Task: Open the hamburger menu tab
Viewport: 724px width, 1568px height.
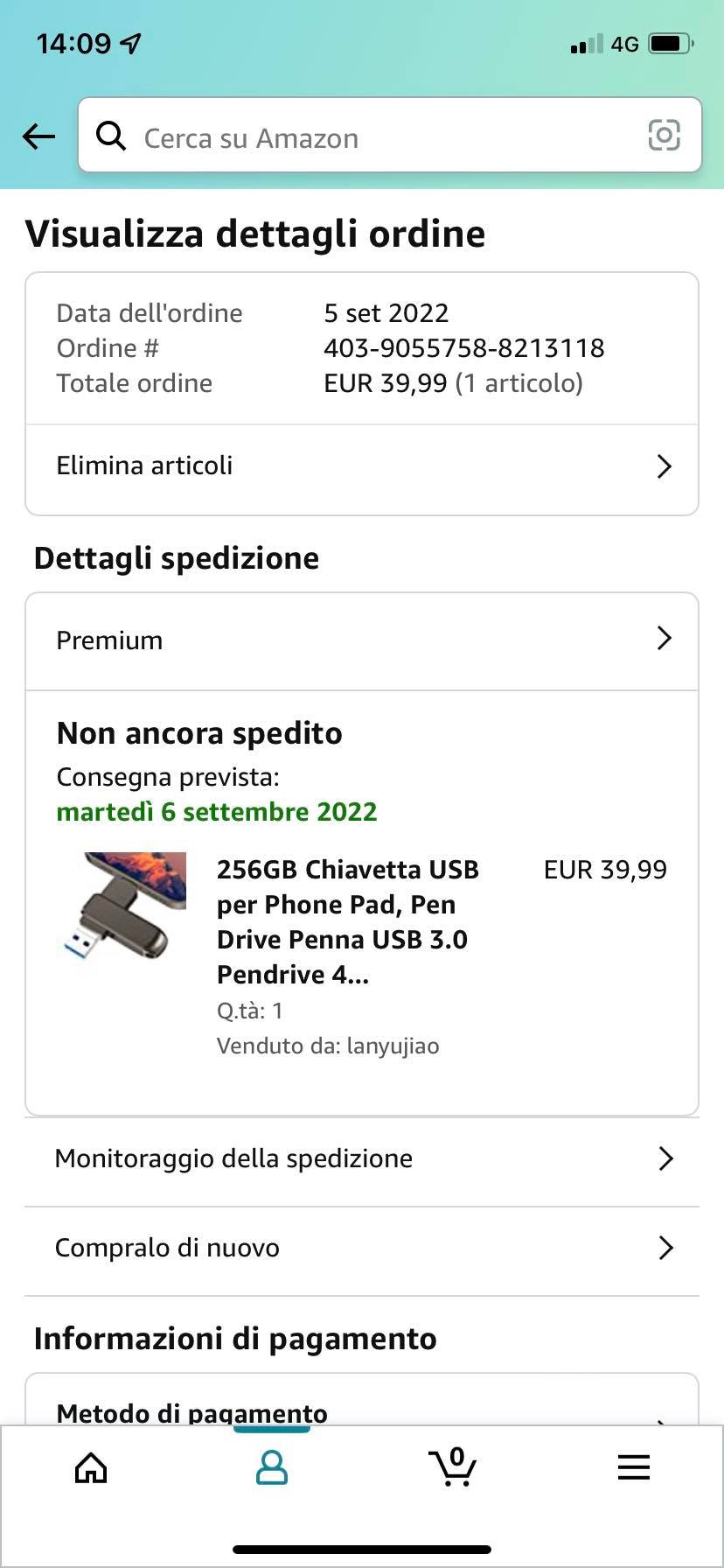Action: point(633,1468)
